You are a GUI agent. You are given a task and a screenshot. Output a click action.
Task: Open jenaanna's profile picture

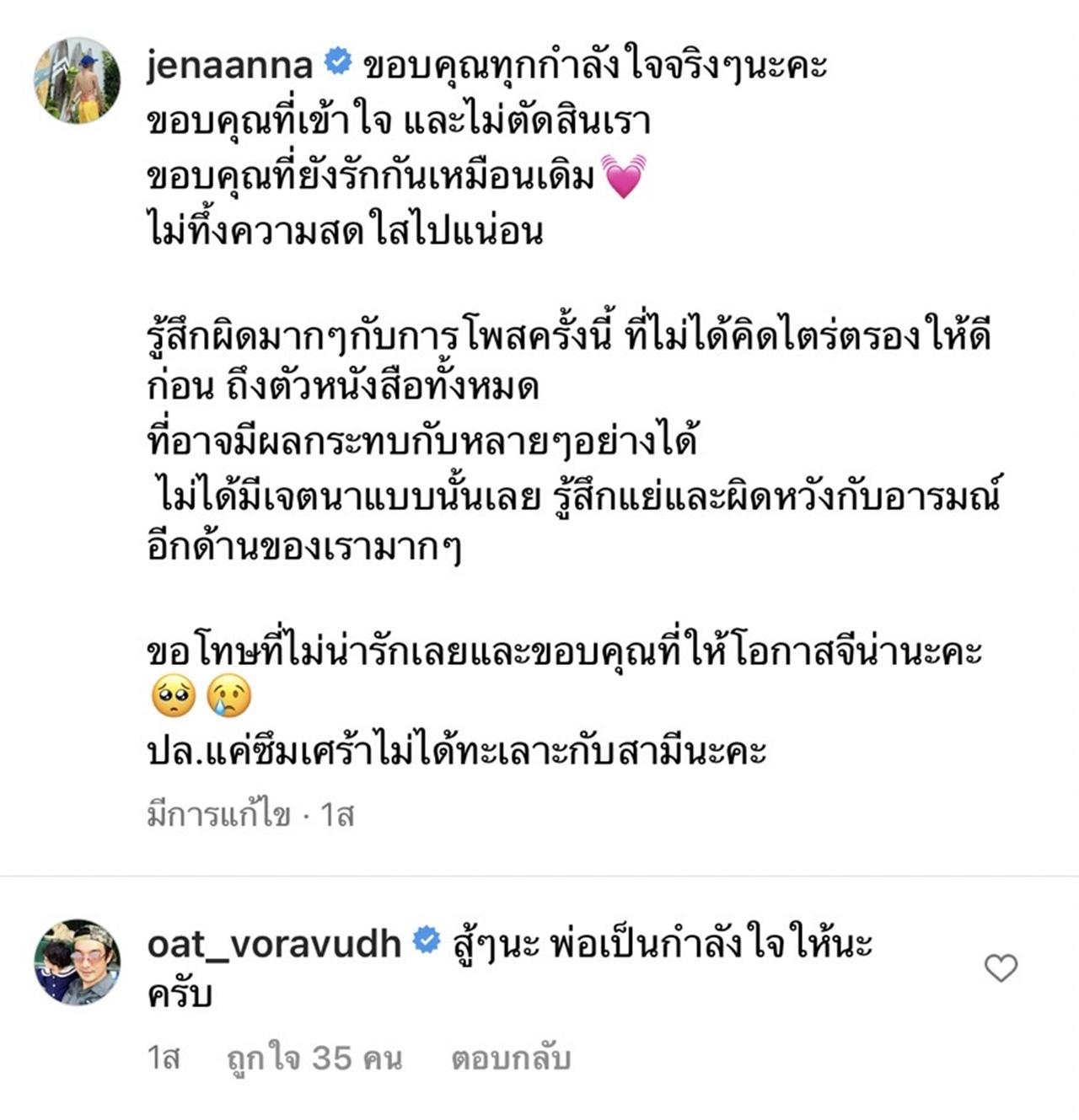coord(77,81)
